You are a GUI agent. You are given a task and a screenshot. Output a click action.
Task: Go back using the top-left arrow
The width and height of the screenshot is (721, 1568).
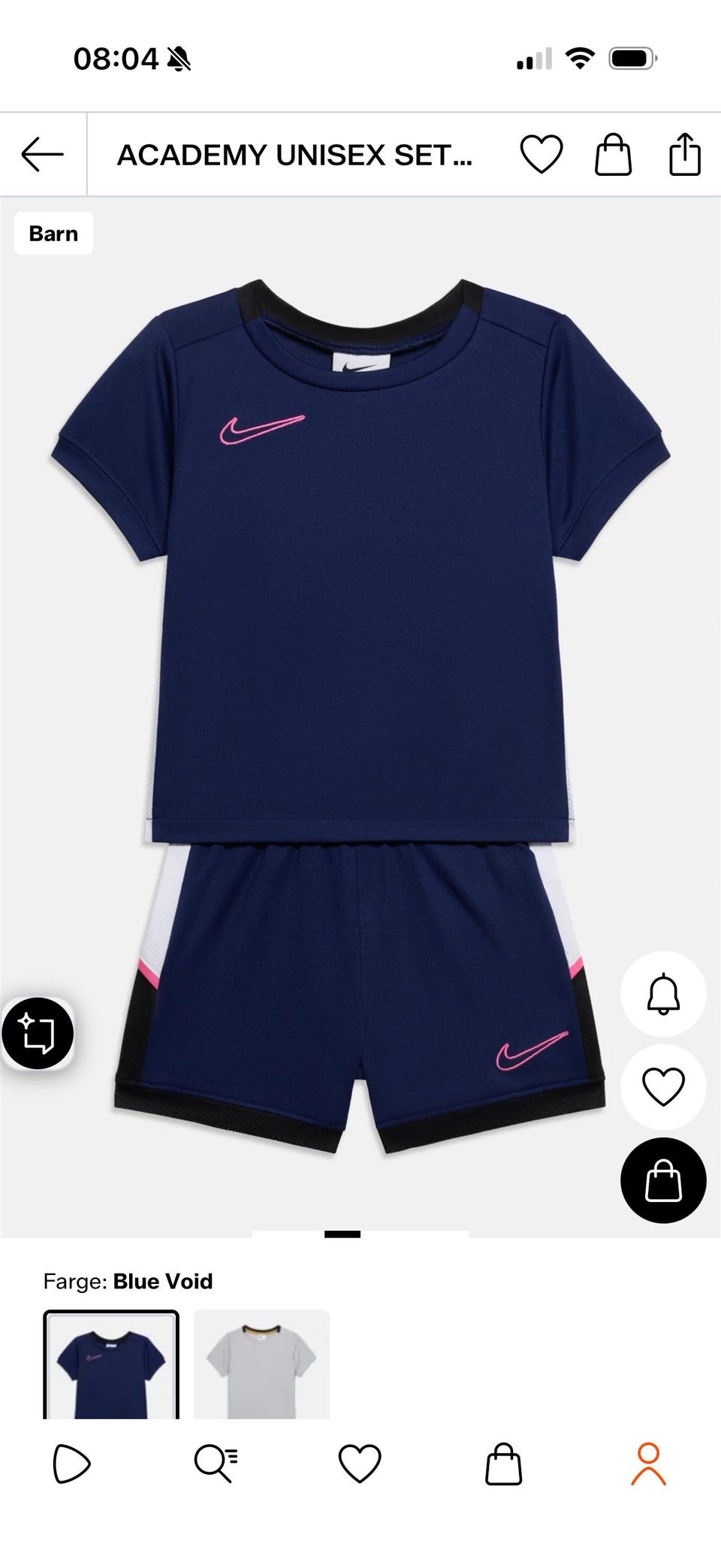[x=42, y=155]
